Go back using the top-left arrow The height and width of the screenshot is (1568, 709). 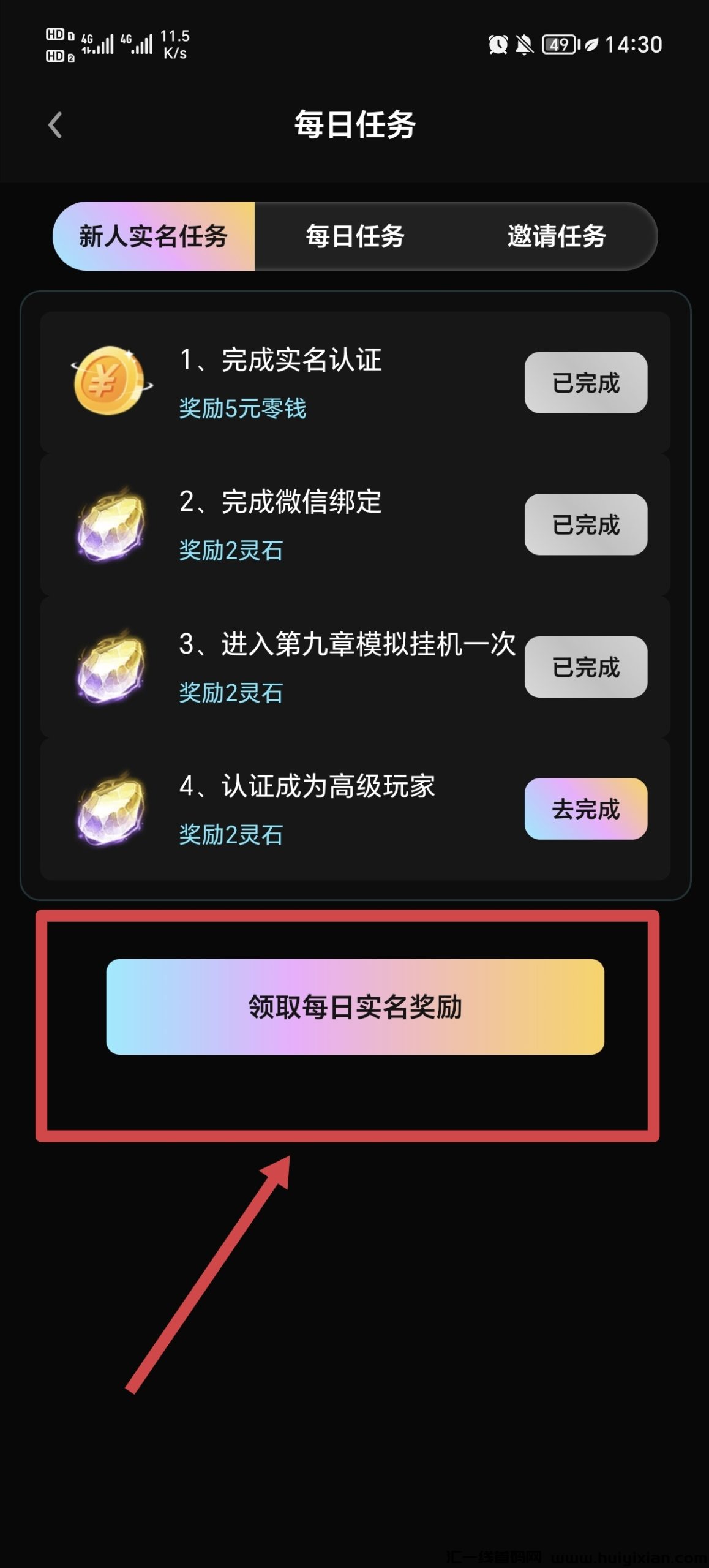55,125
